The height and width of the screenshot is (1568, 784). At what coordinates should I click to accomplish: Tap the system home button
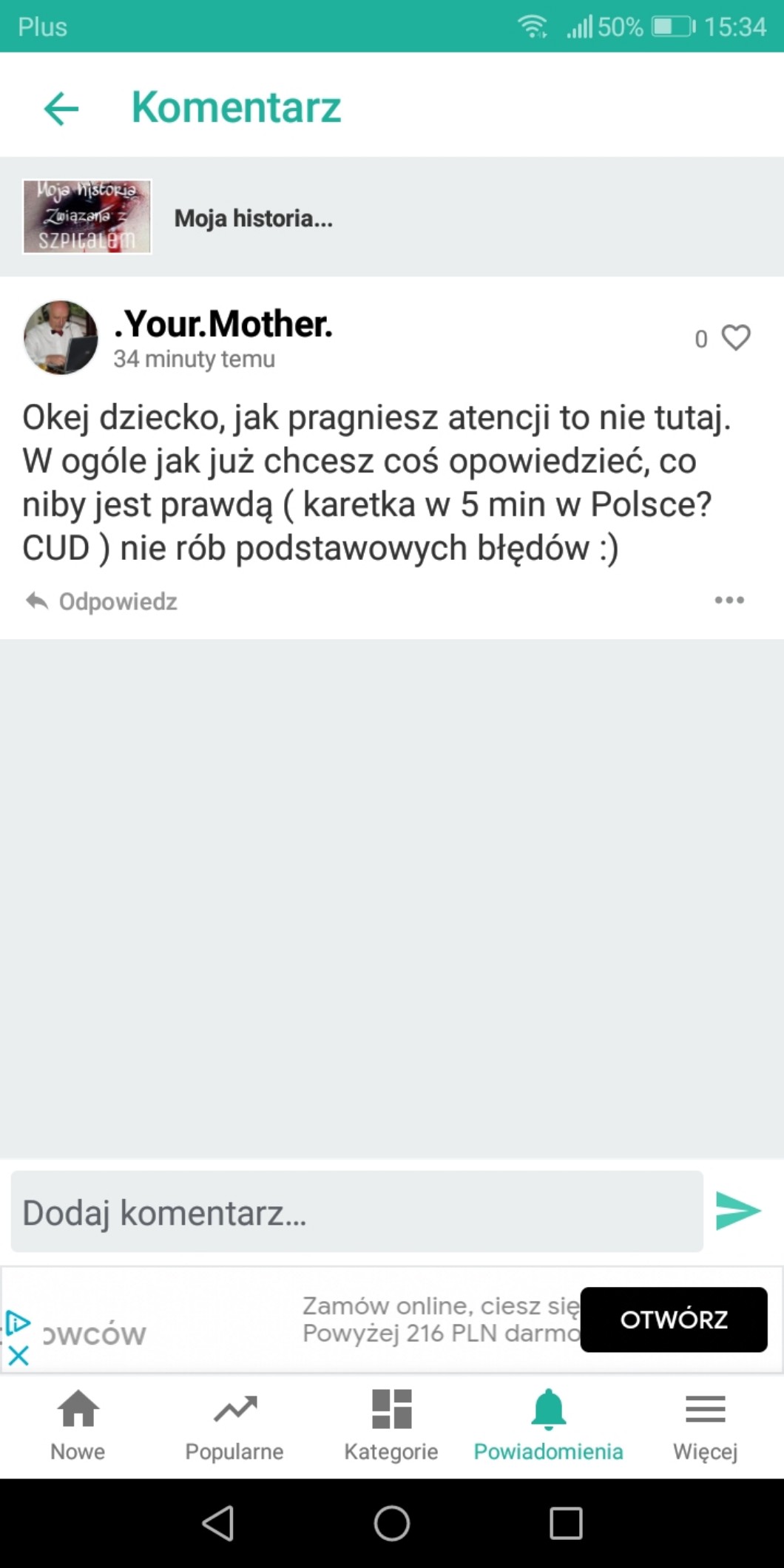click(x=392, y=1524)
